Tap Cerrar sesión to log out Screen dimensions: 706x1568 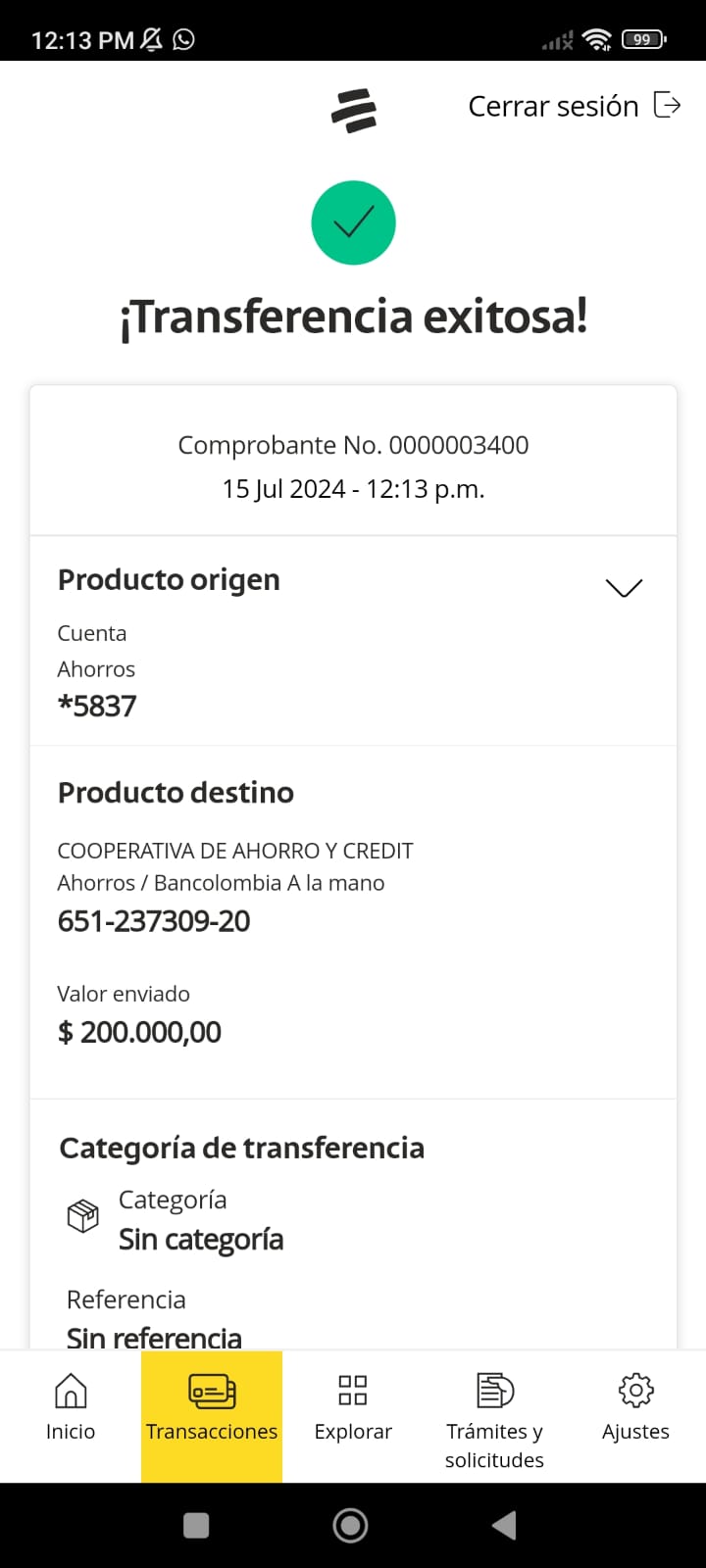point(574,106)
